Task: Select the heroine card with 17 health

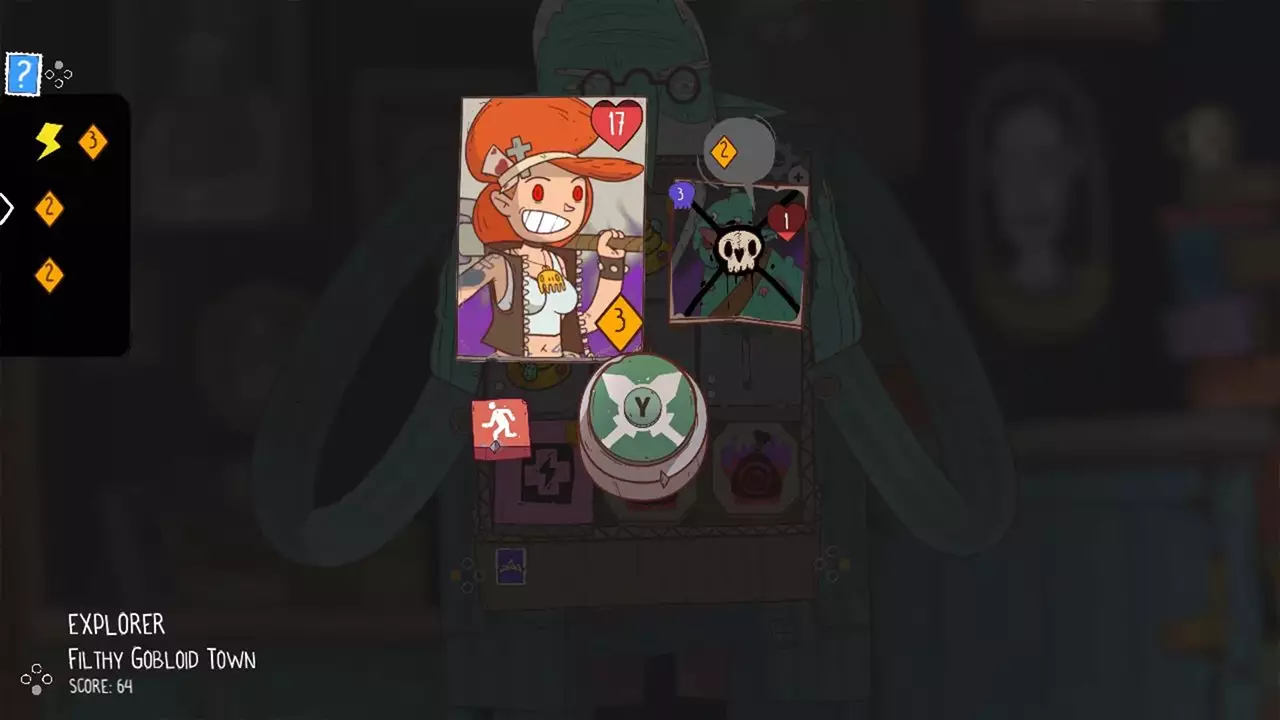Action: point(552,228)
